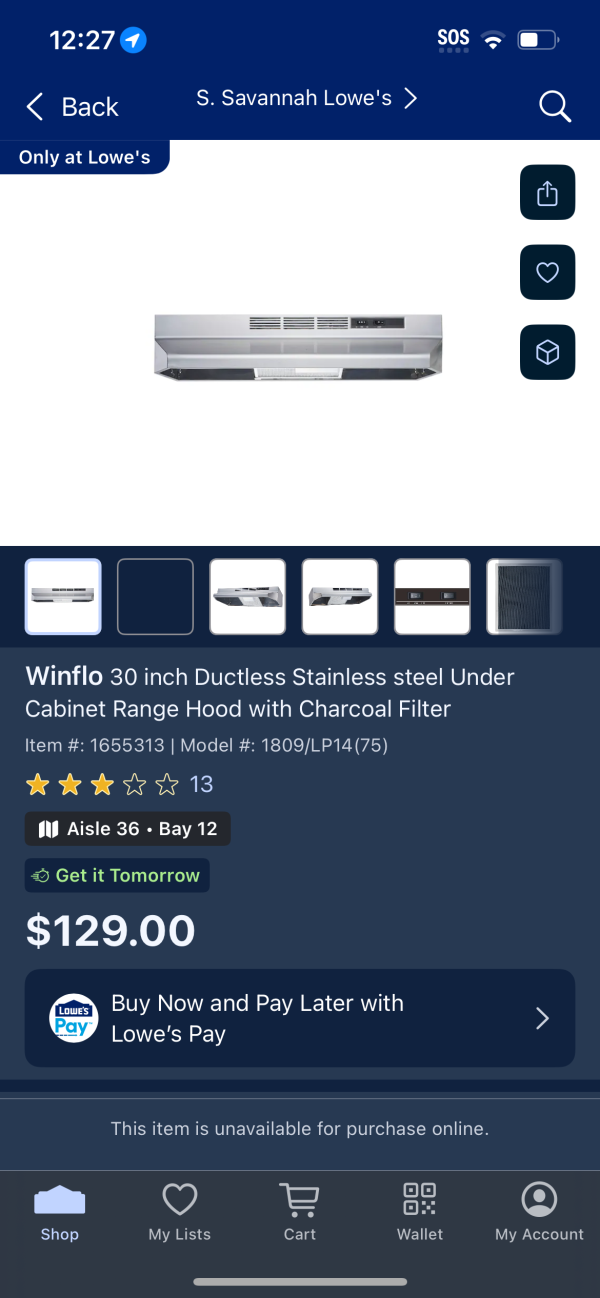Go to the My Account tab
600x1298 pixels.
tap(539, 1211)
